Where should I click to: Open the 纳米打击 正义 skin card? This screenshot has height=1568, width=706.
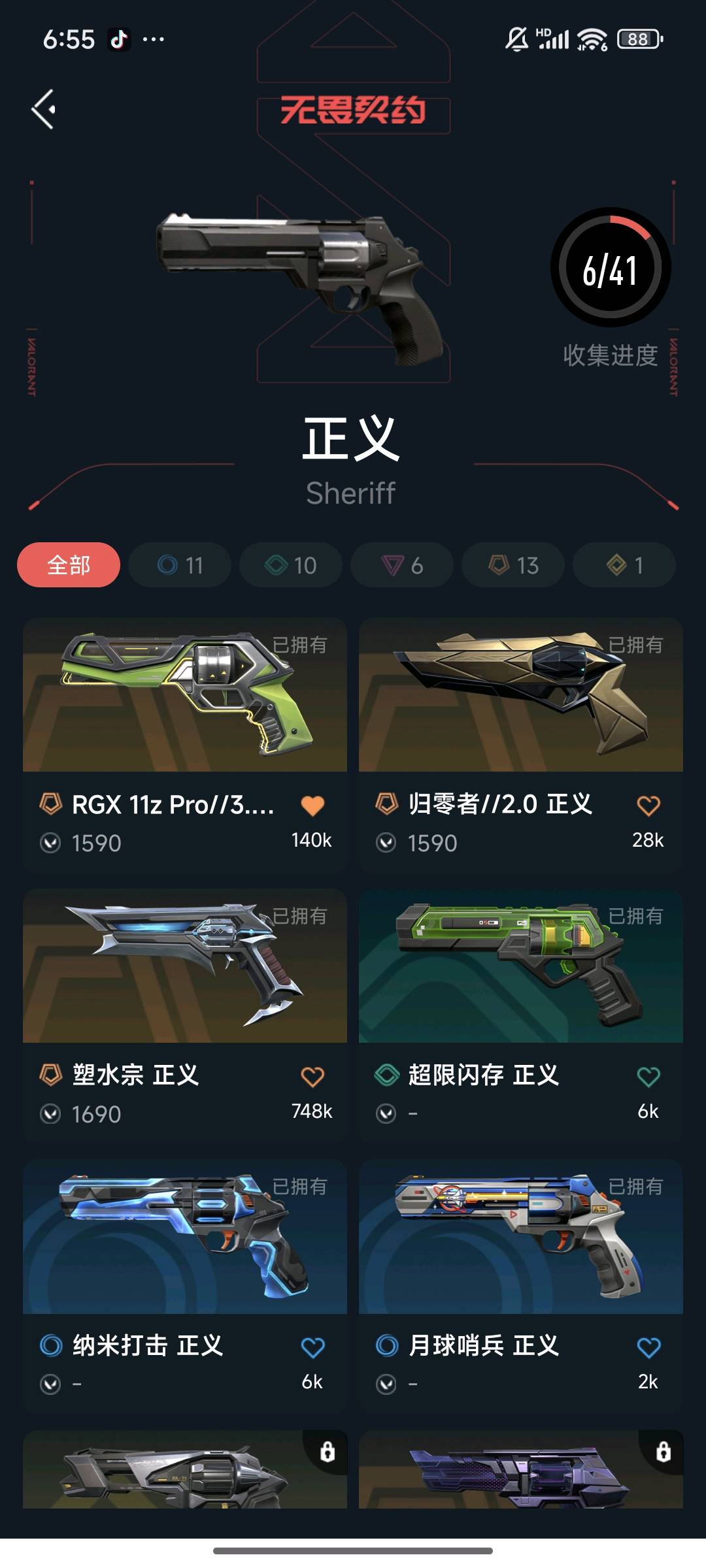point(185,1238)
